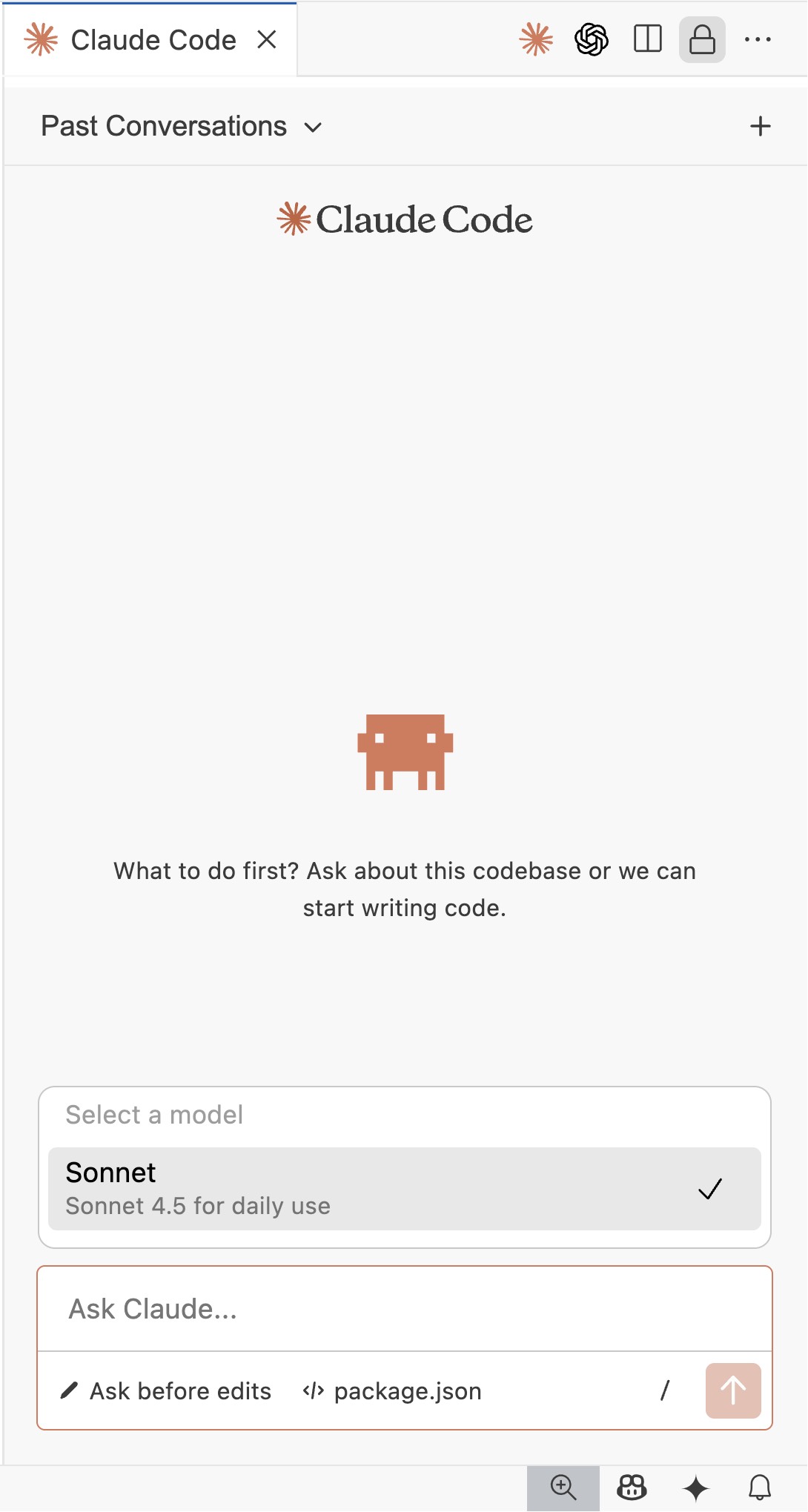Image resolution: width=808 pixels, height=1512 pixels.
Task: Open the ChatGPT toolbar icon
Action: click(592, 39)
